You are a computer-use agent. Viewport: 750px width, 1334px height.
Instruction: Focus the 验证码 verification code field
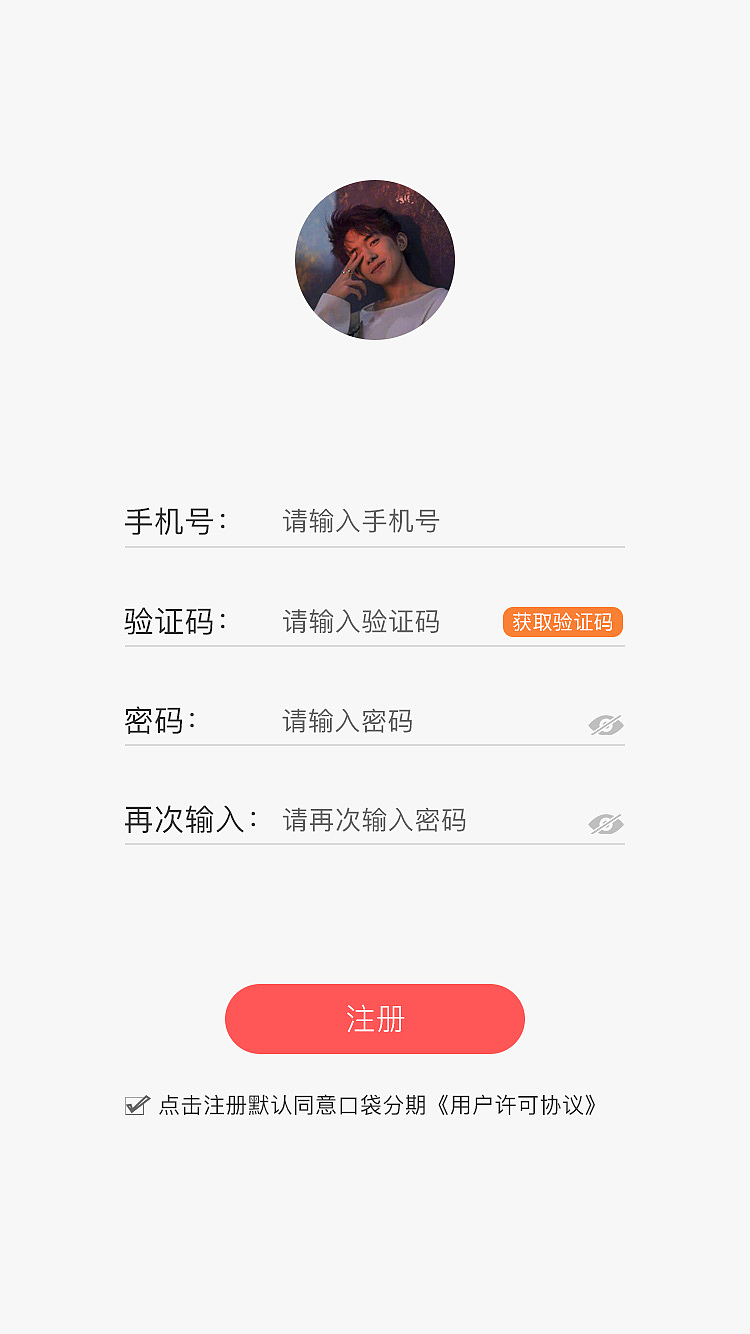click(x=380, y=622)
